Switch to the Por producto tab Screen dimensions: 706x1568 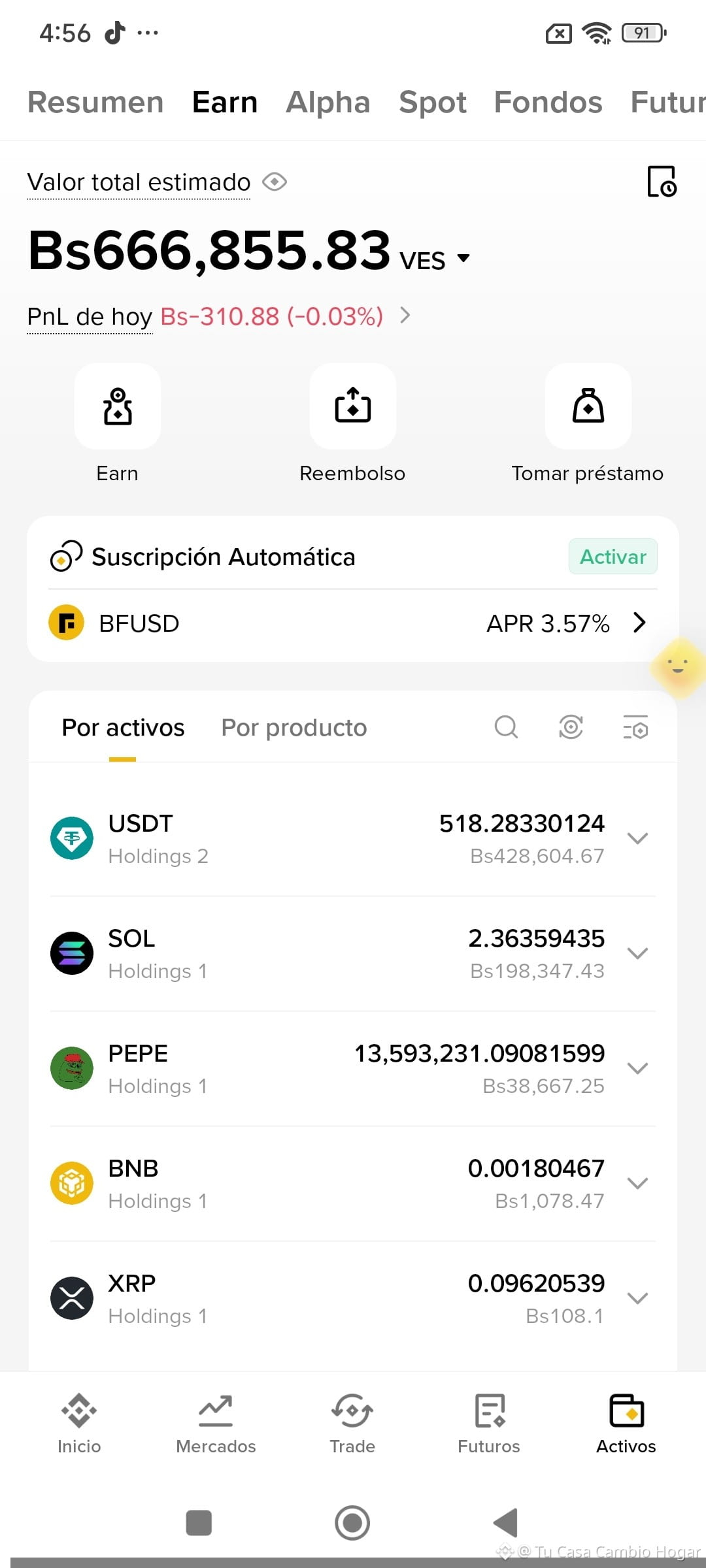pos(294,728)
